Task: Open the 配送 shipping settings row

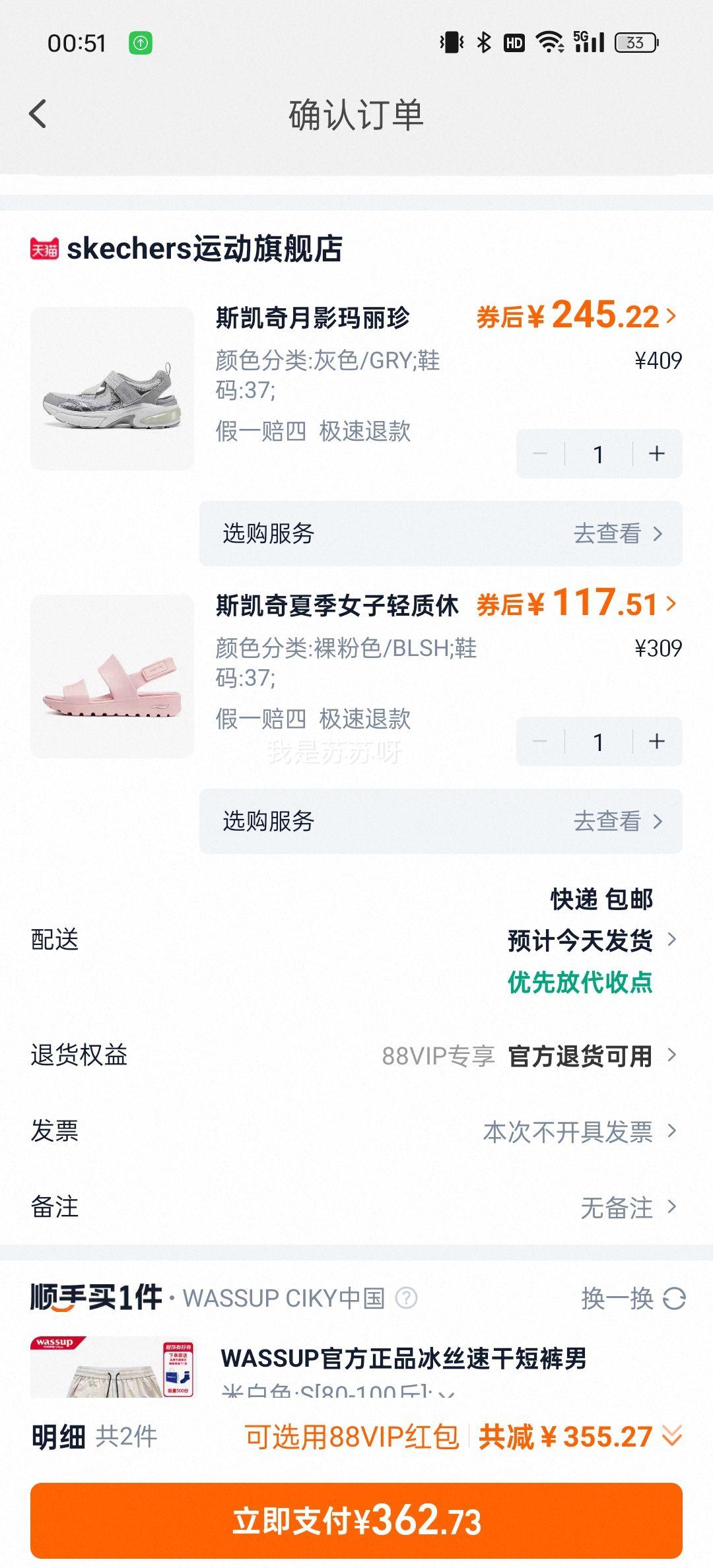Action: tap(356, 941)
